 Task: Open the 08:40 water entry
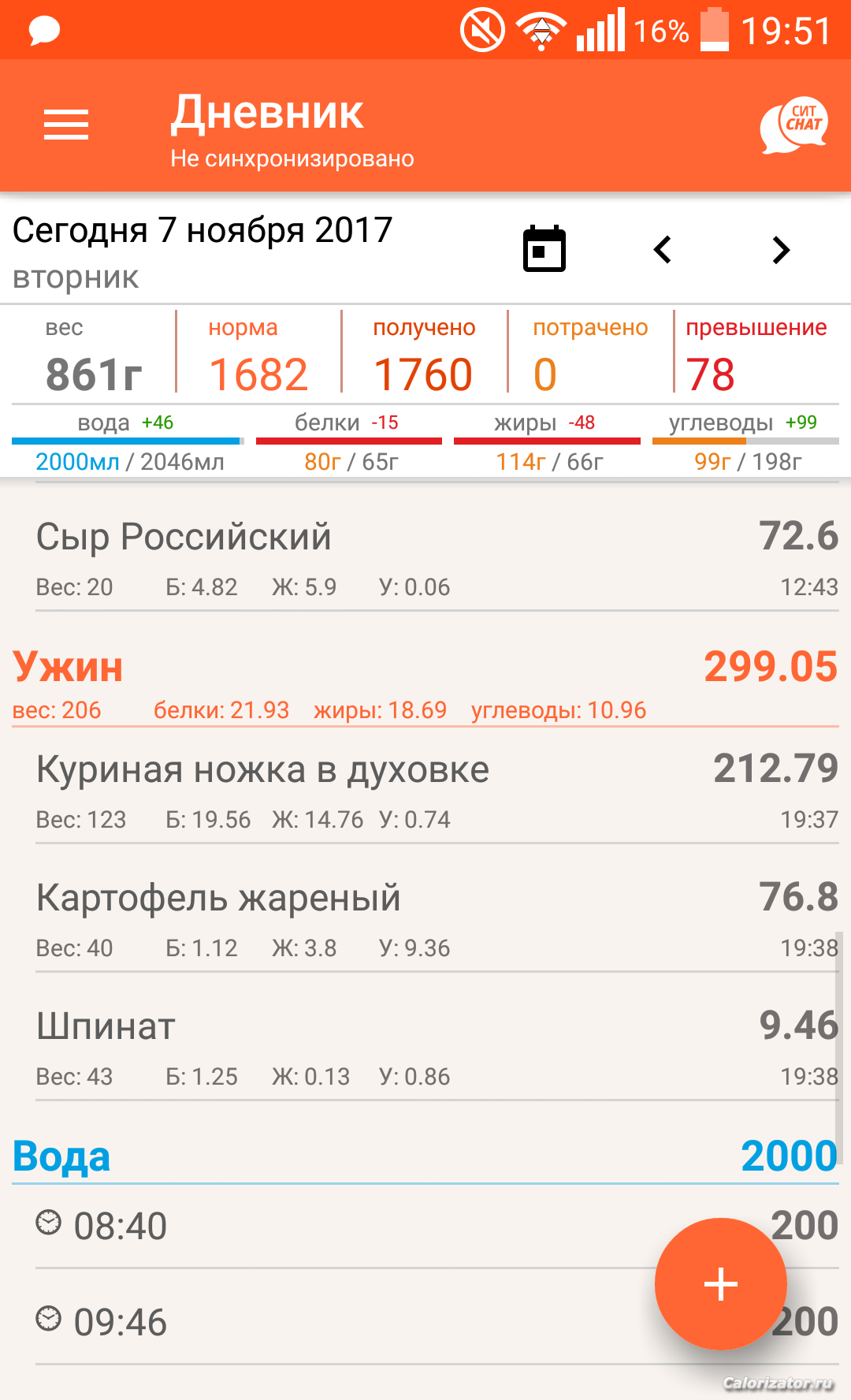pyautogui.click(x=437, y=1226)
